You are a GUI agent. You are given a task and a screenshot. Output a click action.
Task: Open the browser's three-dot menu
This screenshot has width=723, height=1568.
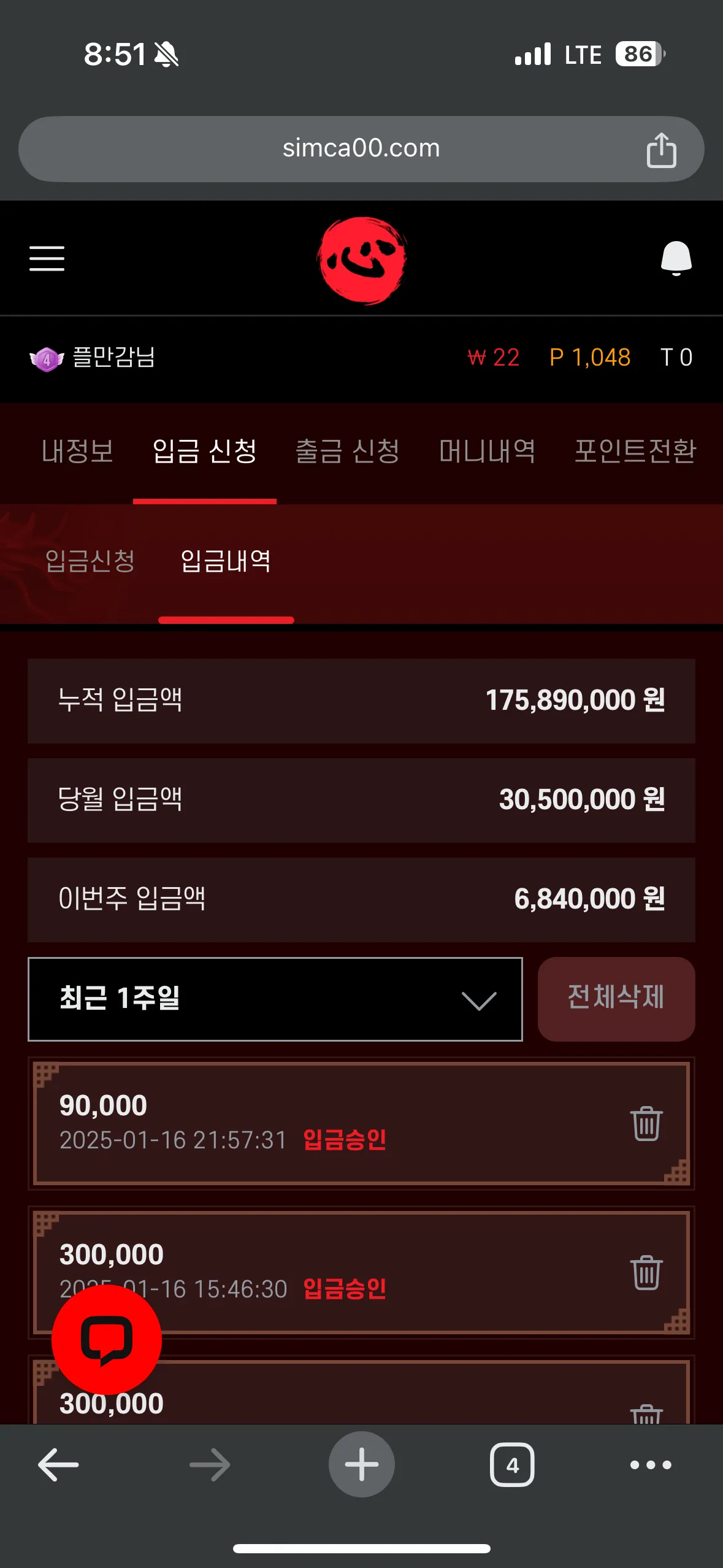click(x=651, y=1465)
